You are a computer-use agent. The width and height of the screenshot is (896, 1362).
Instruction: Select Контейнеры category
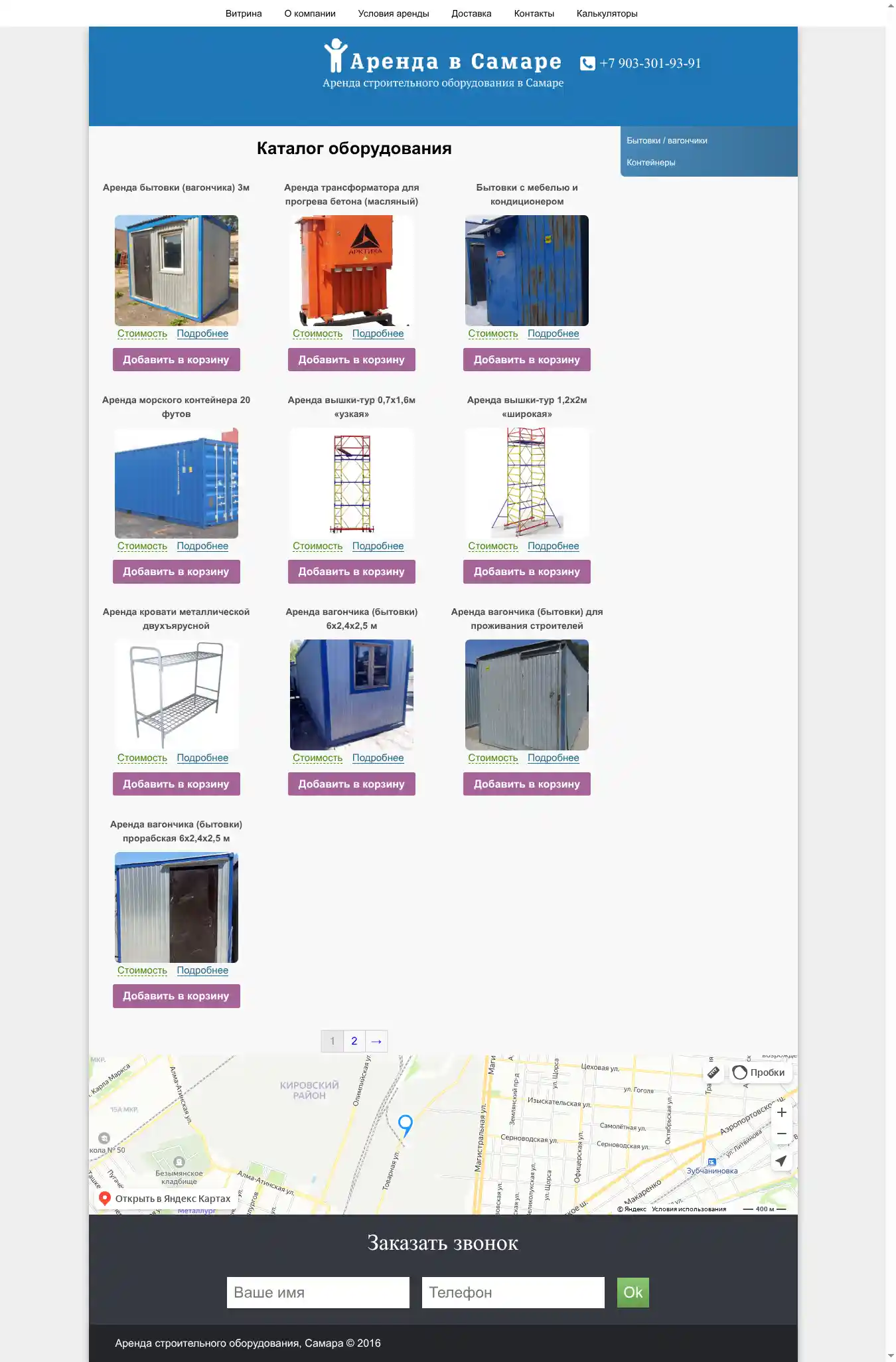click(x=650, y=163)
